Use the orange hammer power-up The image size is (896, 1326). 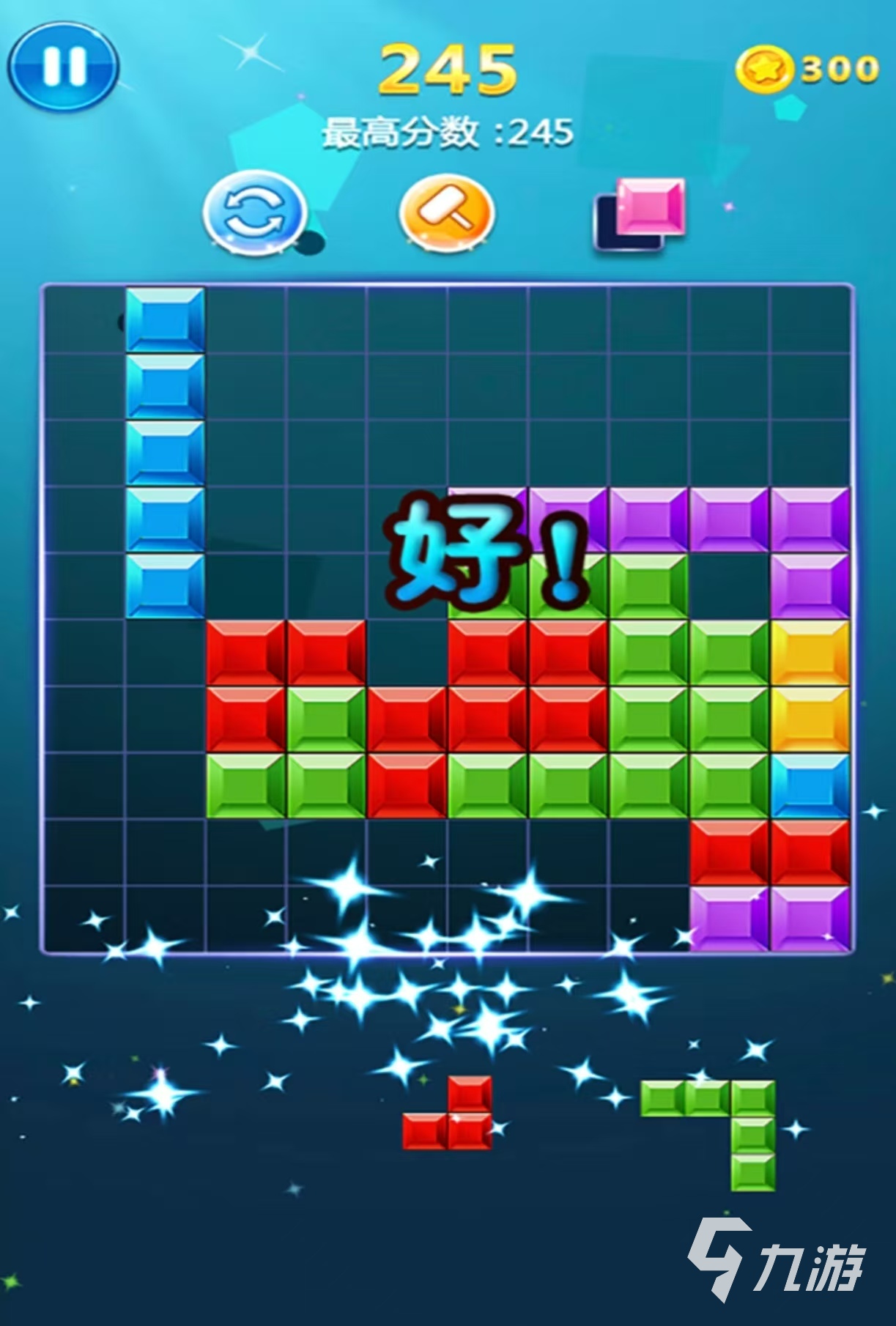point(446,212)
